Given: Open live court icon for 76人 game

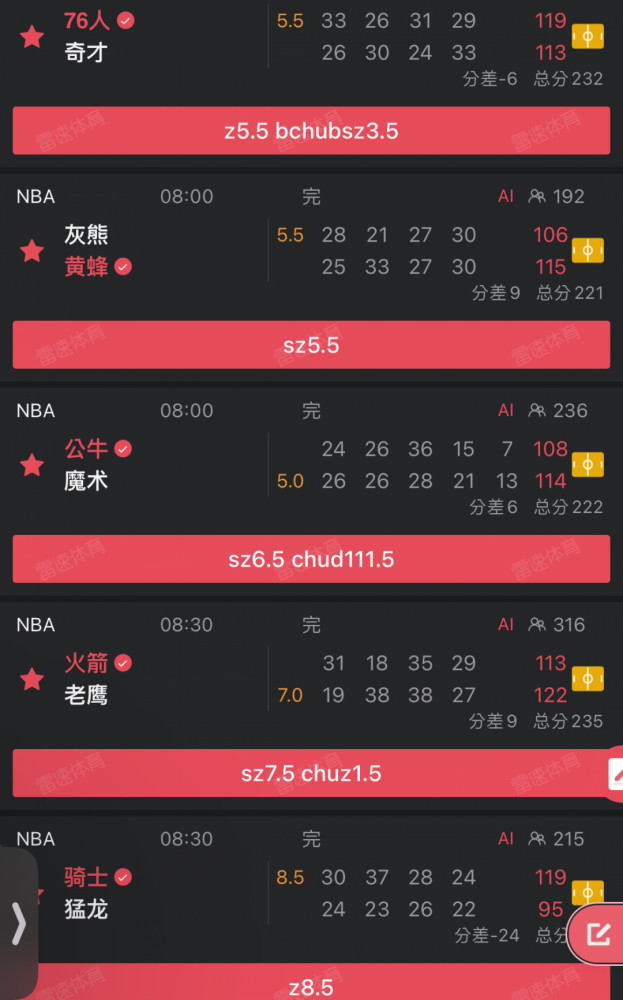Looking at the screenshot, I should [587, 36].
